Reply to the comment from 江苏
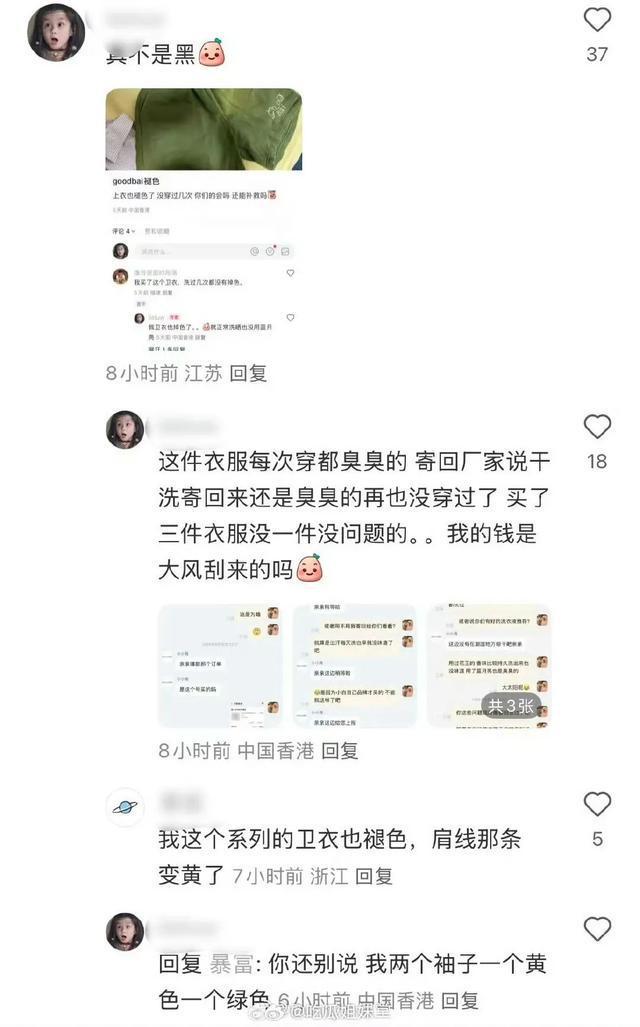 tap(249, 373)
